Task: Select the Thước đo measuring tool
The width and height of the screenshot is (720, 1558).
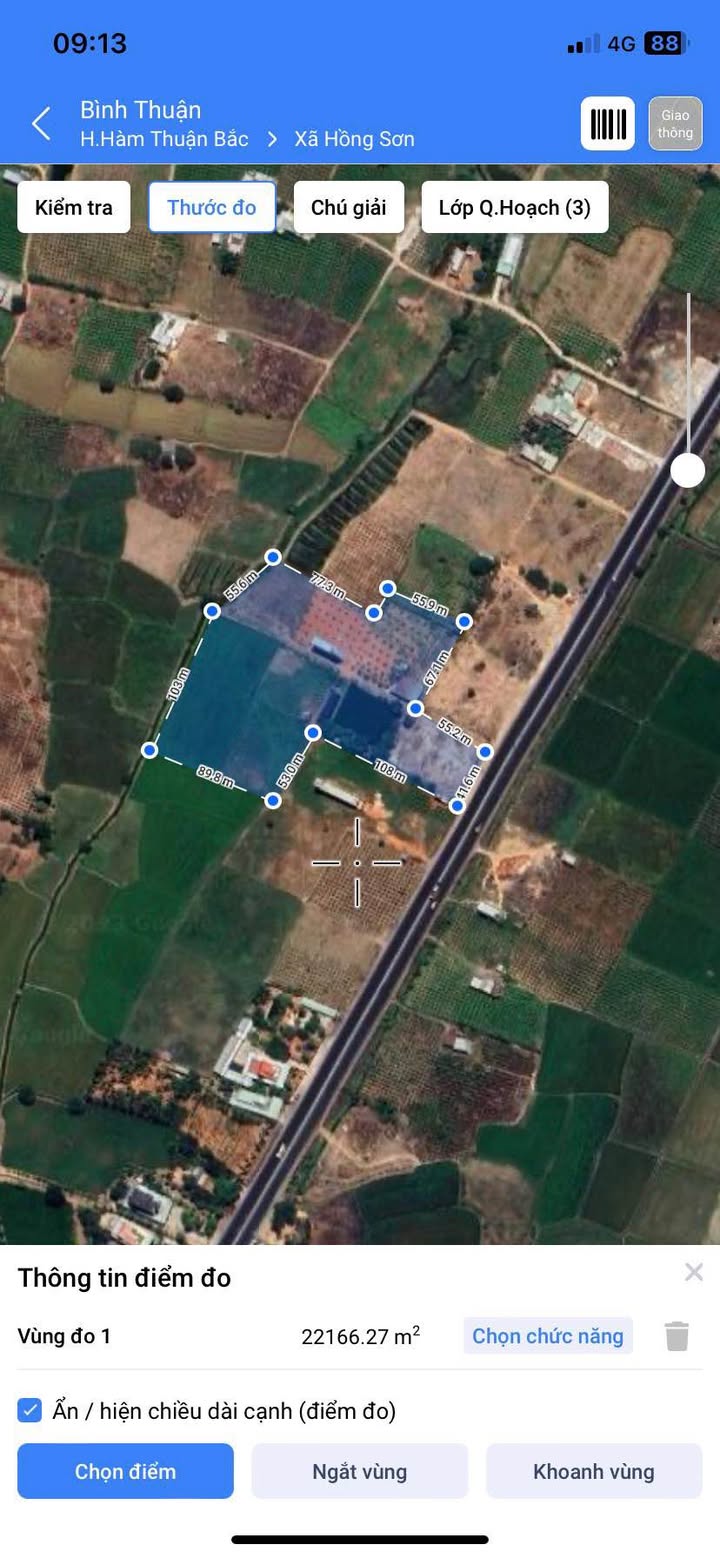Action: point(212,207)
